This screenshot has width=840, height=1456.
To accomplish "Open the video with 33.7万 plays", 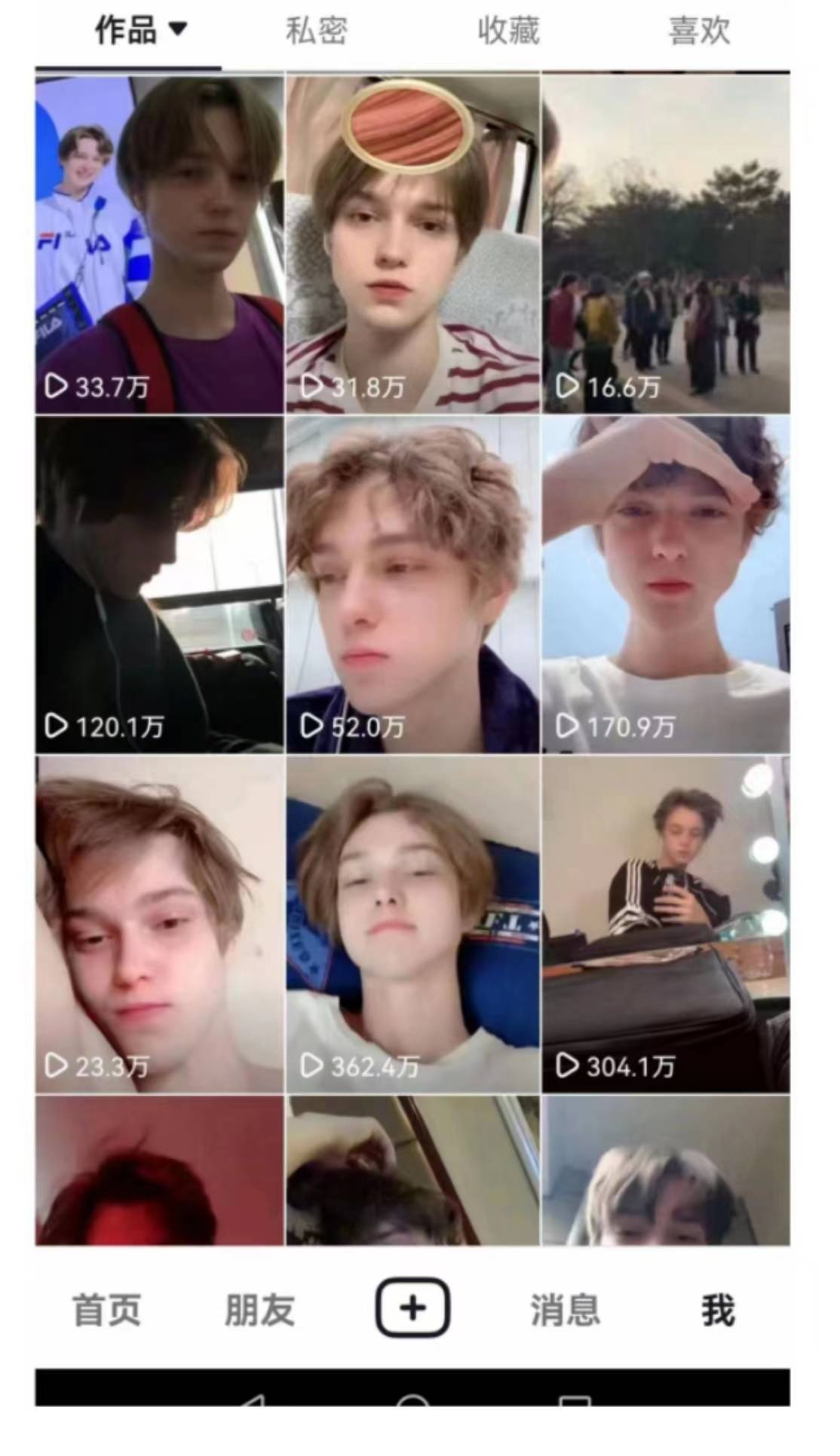I will (x=159, y=244).
